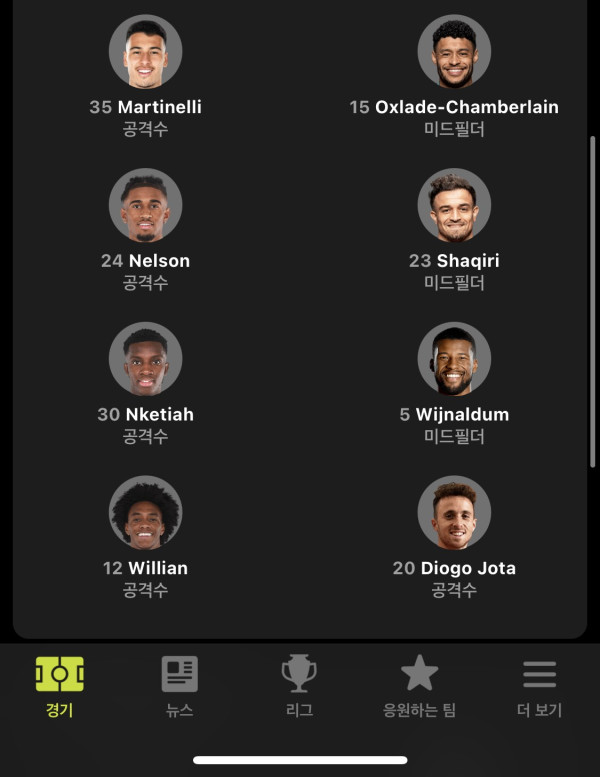Switch to the 경기 tab
The width and height of the screenshot is (600, 777).
coord(59,686)
